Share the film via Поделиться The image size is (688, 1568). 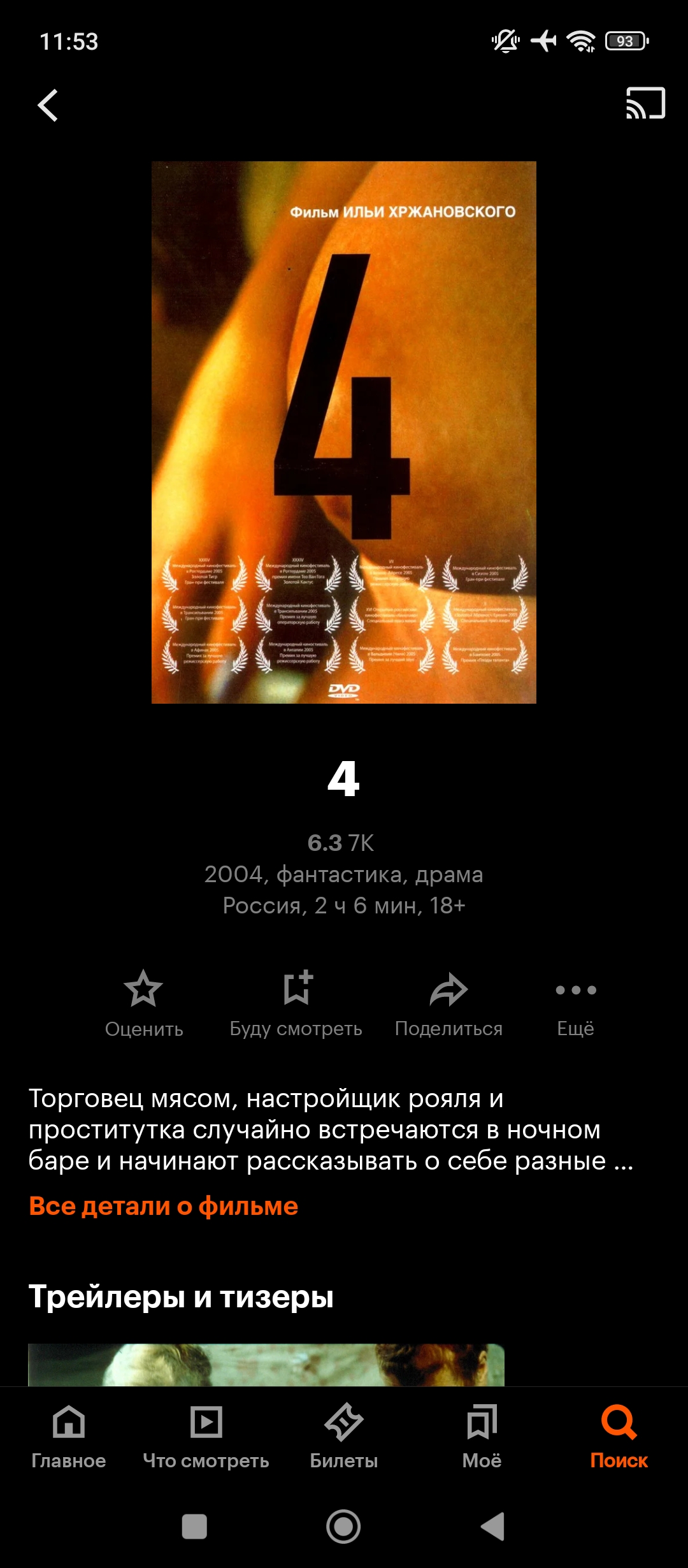(448, 1004)
